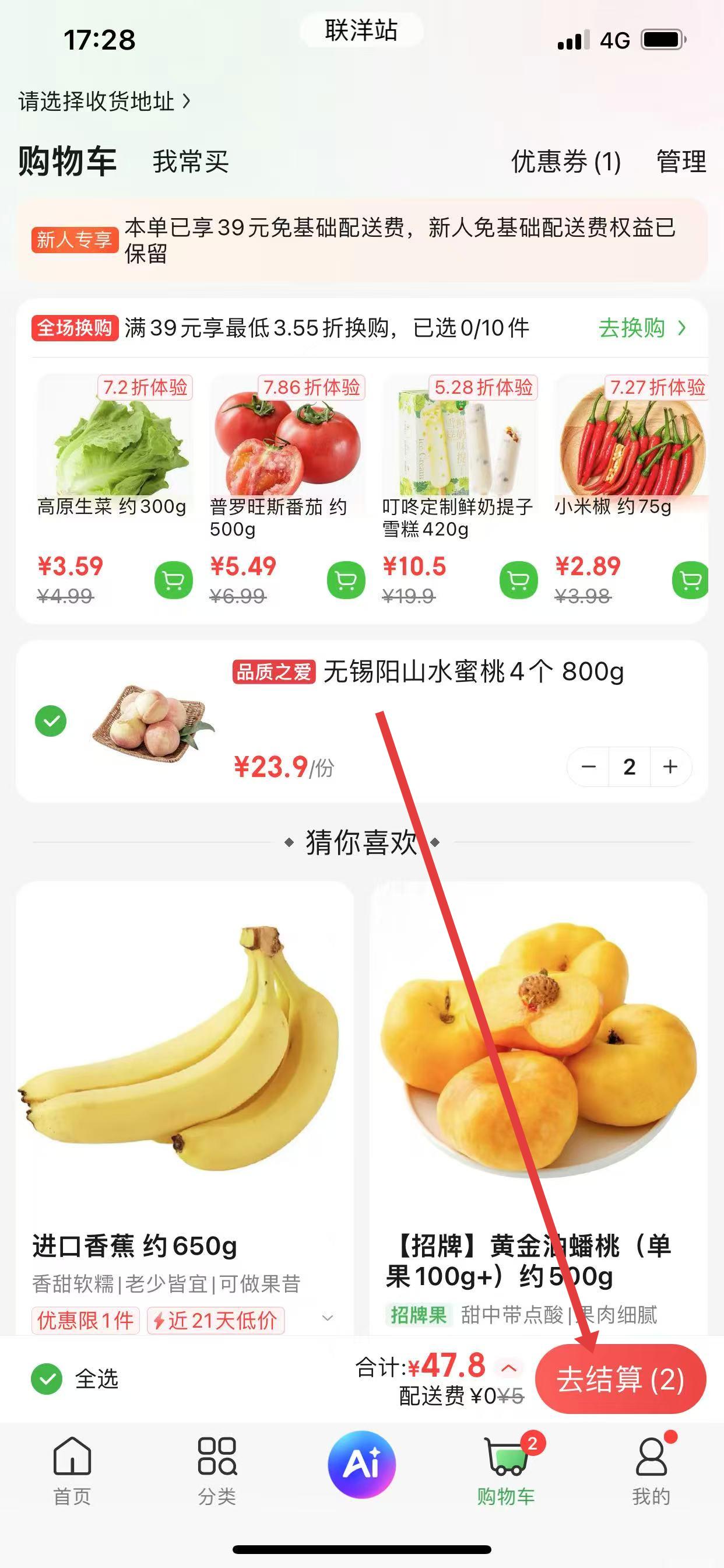
Task: Expand the 合计 price details
Action: [509, 1368]
